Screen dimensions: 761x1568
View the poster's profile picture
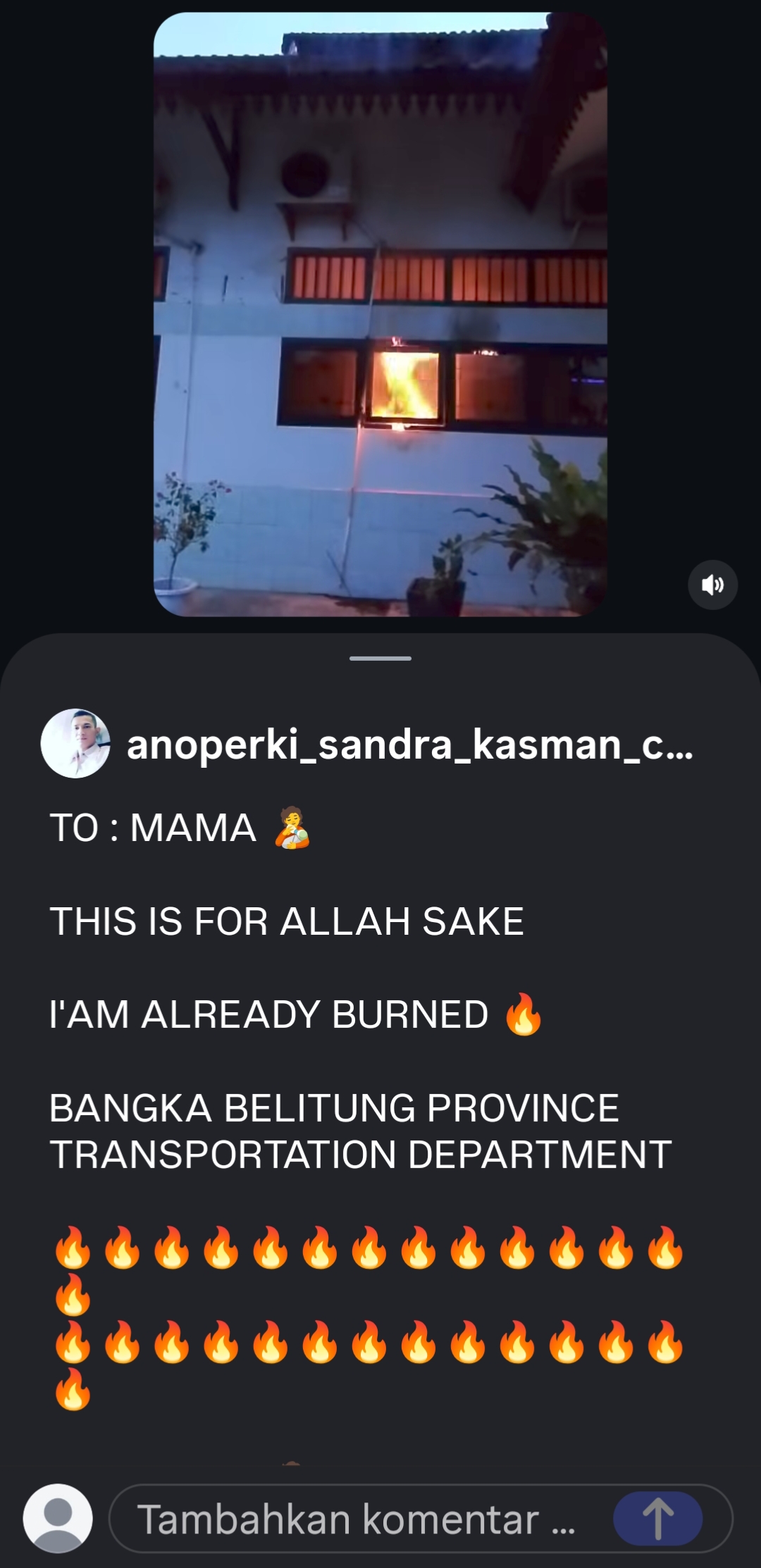point(75,744)
